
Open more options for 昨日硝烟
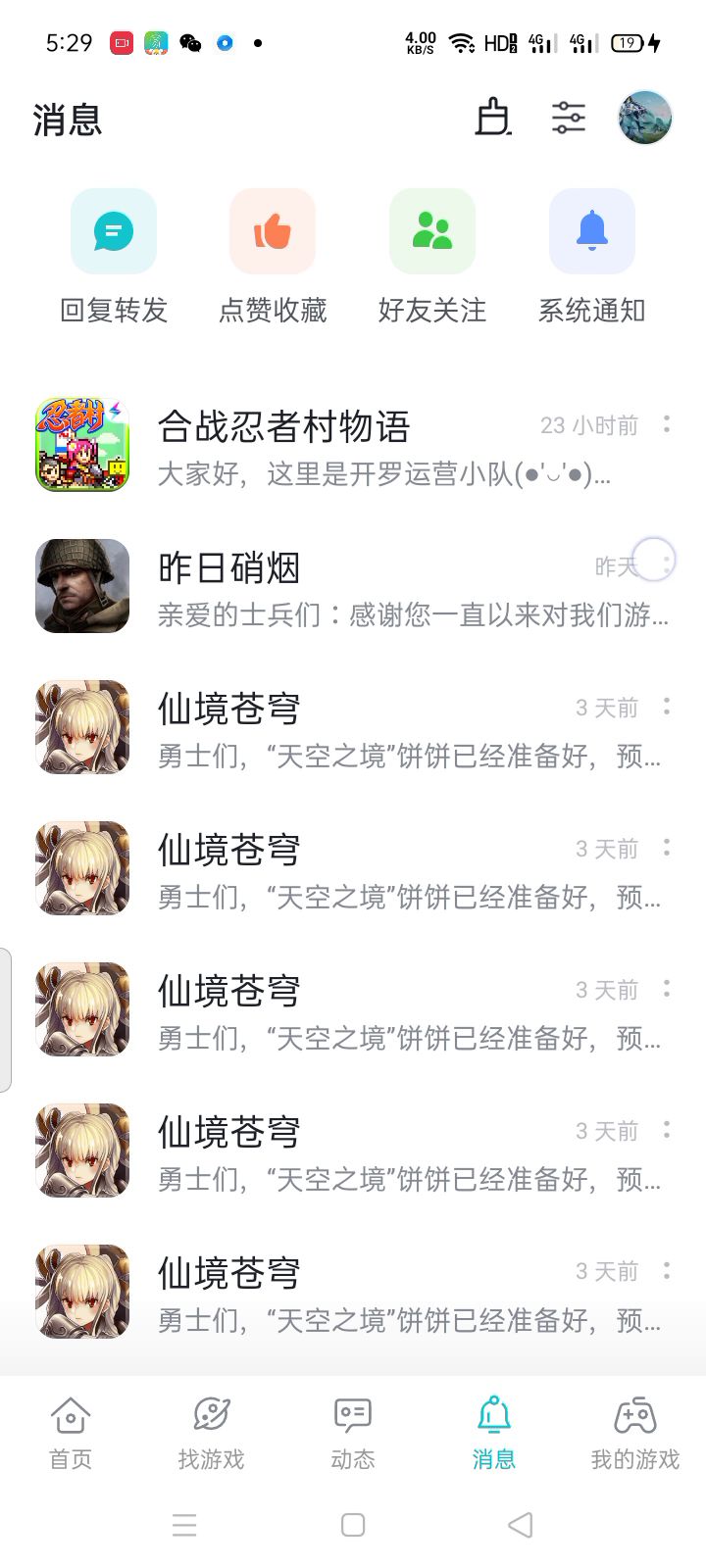point(667,563)
